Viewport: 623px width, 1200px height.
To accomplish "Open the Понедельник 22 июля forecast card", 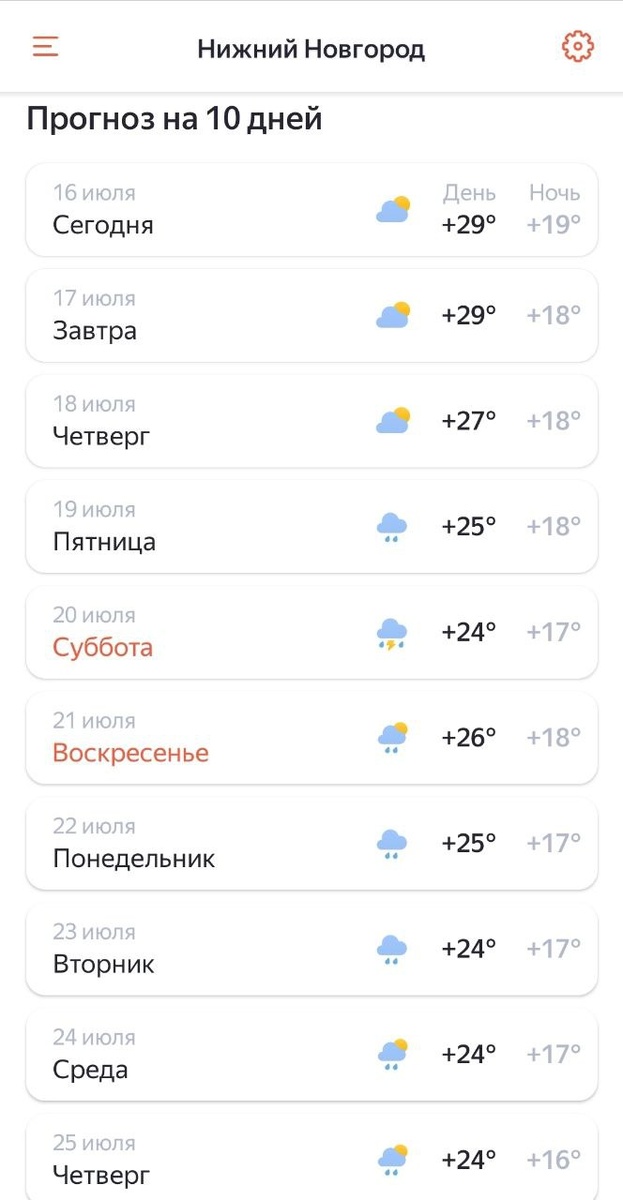I will (x=312, y=843).
